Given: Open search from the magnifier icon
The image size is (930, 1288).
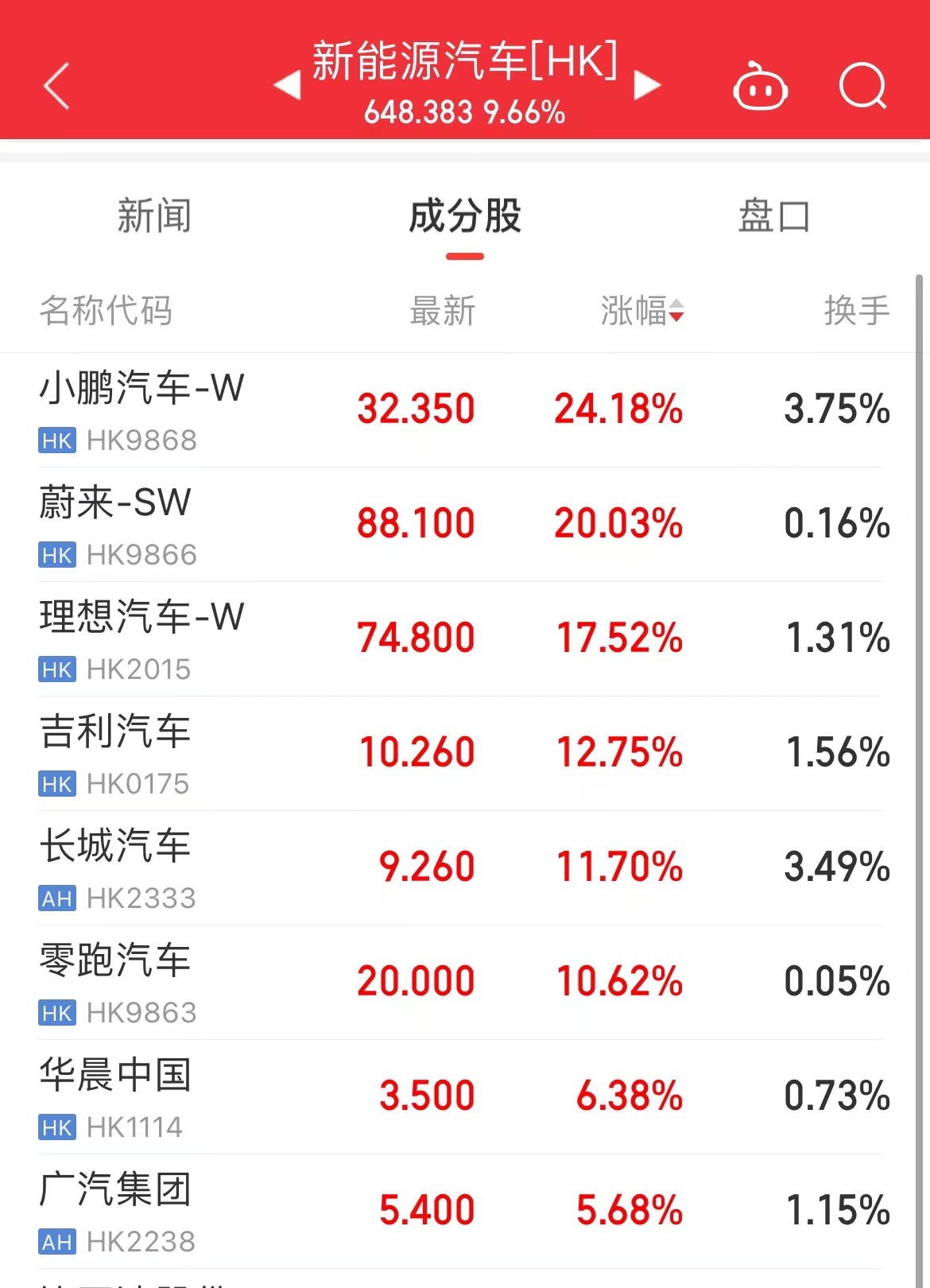Looking at the screenshot, I should (862, 85).
